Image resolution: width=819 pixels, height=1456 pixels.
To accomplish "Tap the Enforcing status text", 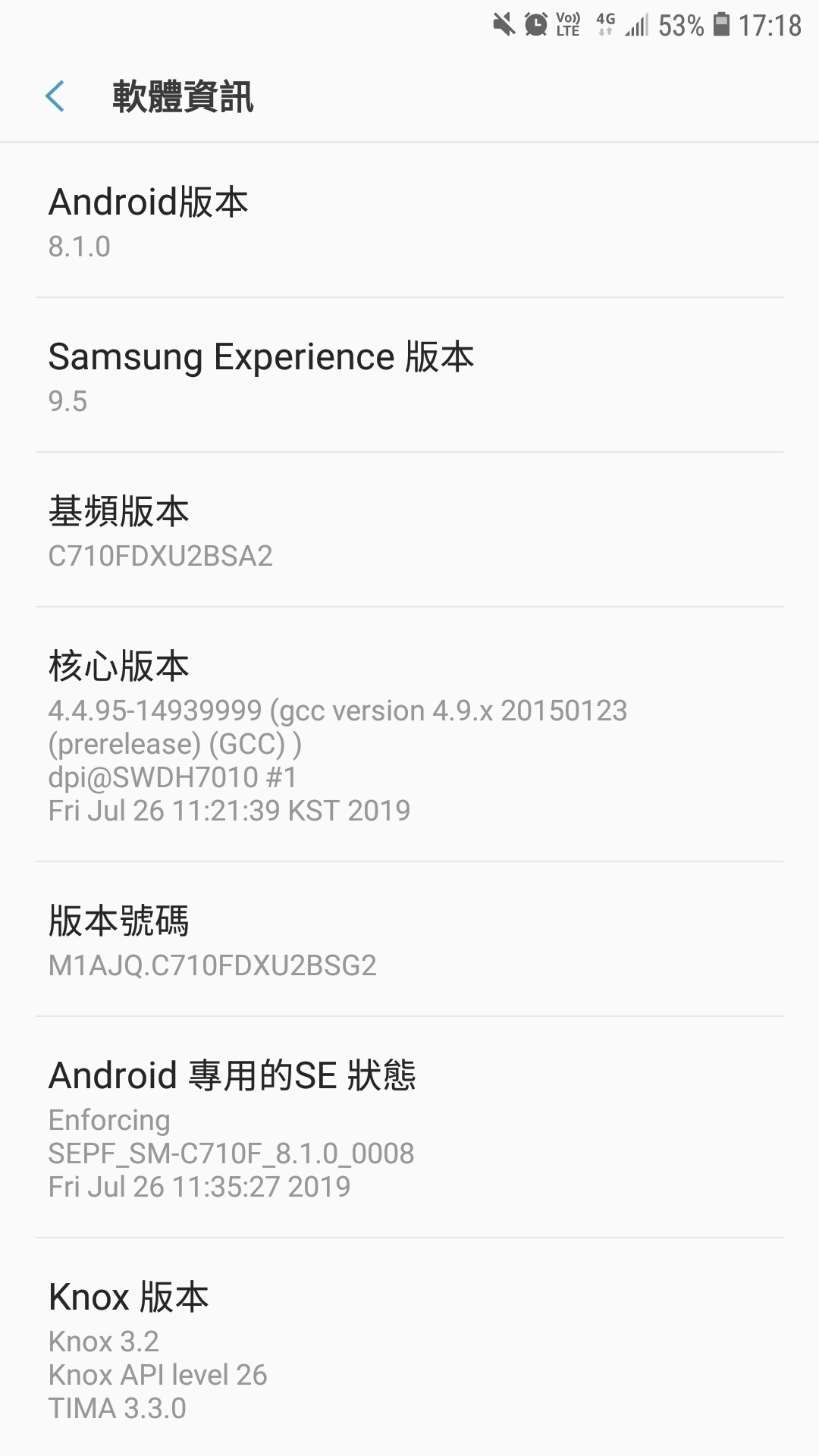I will pyautogui.click(x=108, y=1119).
